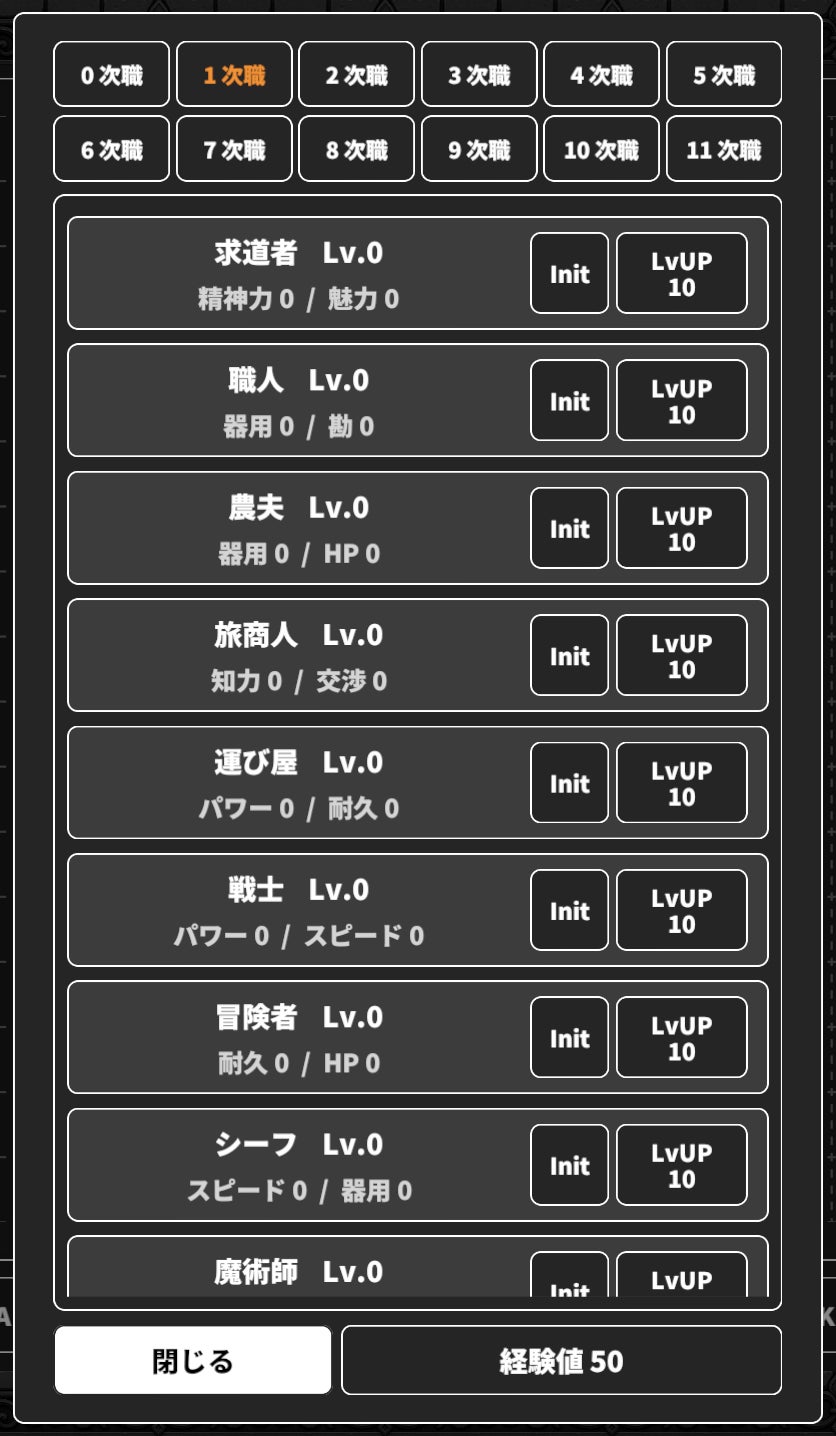Open the 3次職 job tier

[x=479, y=75]
